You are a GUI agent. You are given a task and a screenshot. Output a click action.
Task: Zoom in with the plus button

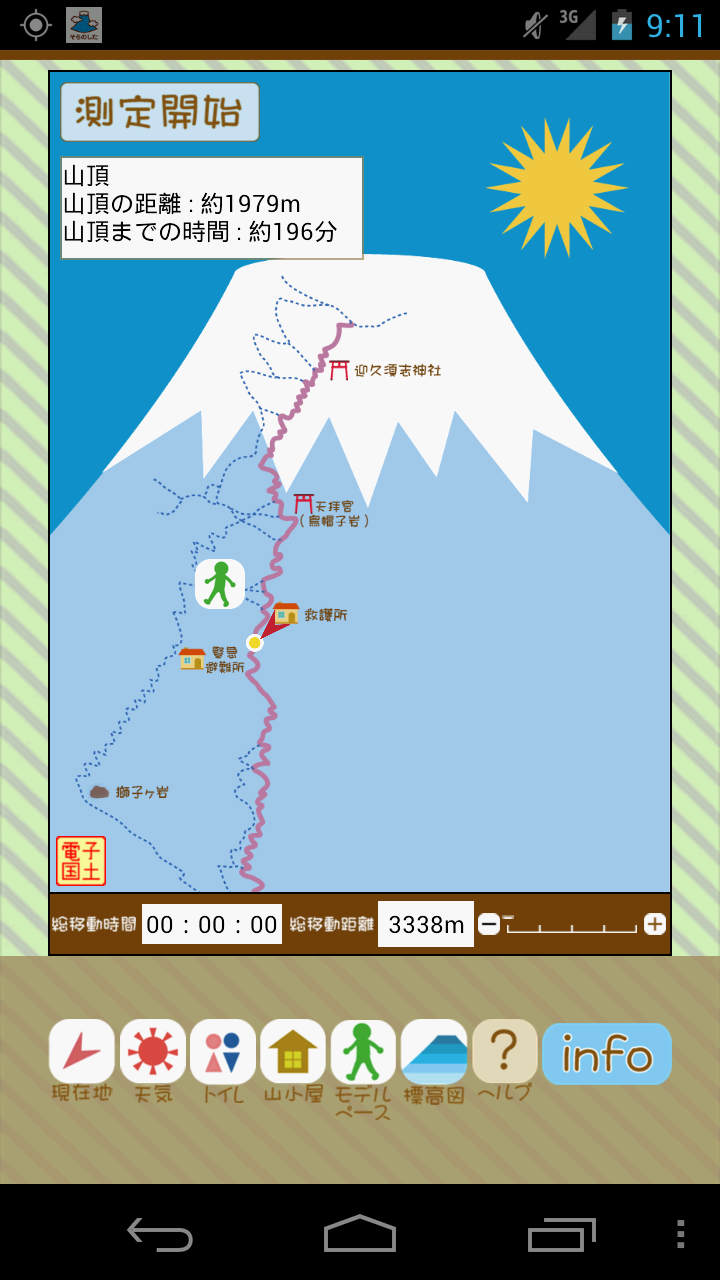click(655, 924)
